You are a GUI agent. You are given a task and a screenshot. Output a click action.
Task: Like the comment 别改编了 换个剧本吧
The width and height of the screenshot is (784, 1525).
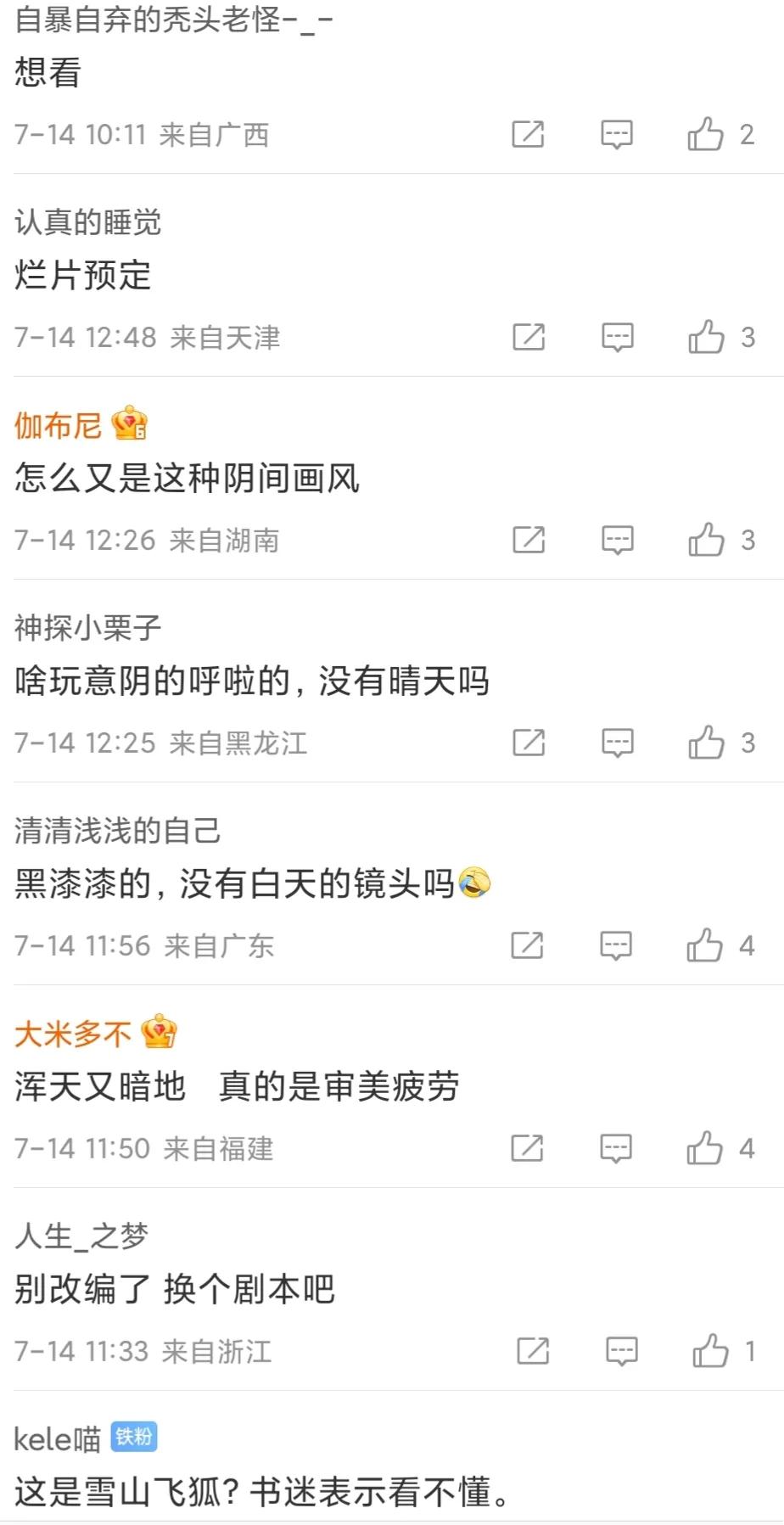coord(710,1351)
